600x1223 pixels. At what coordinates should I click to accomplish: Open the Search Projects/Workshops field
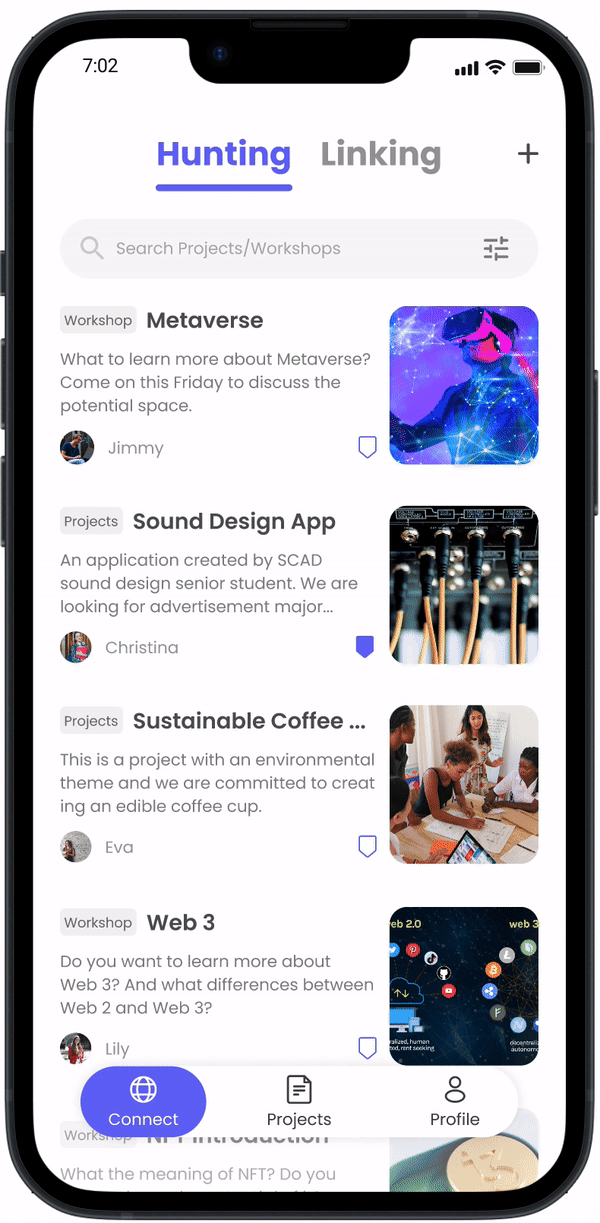pyautogui.click(x=299, y=248)
